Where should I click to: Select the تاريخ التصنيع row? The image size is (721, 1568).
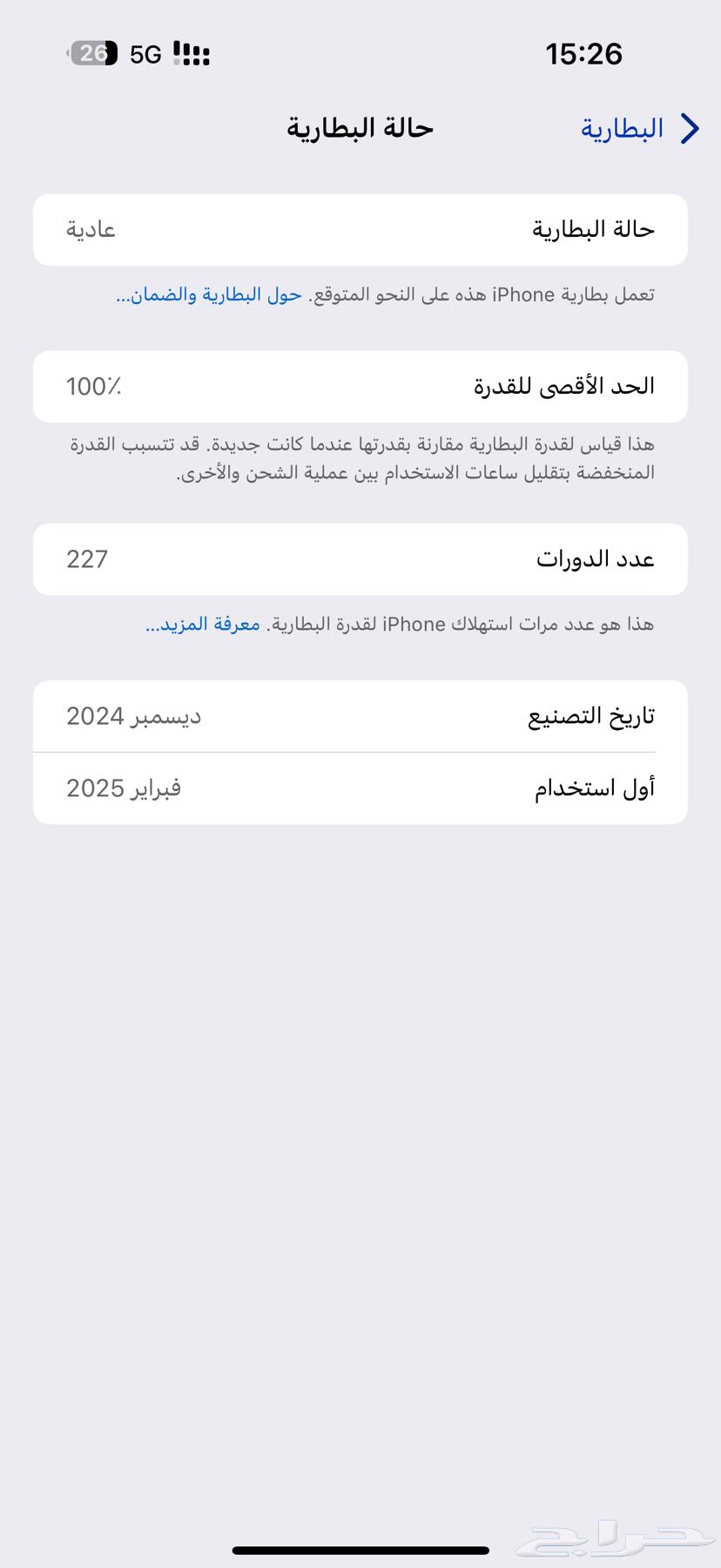360,715
